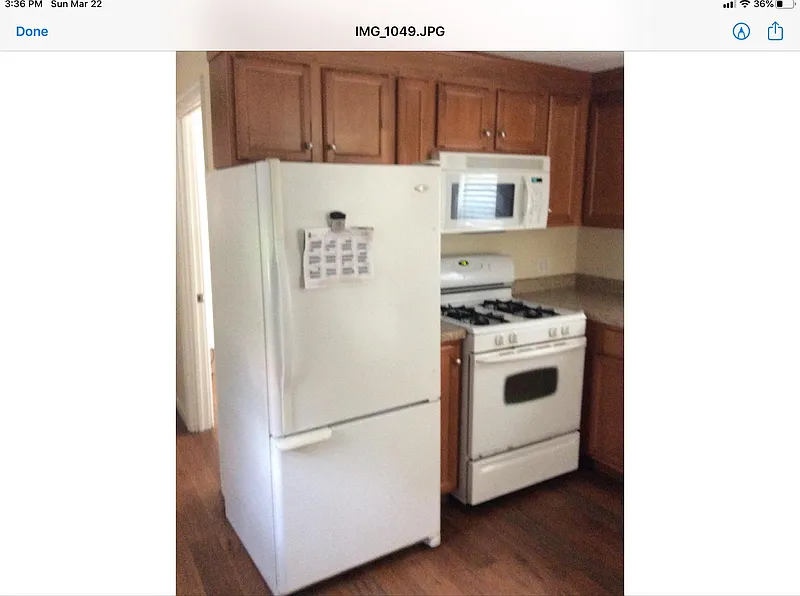Share IMG_1049.JPG via share icon

click(775, 31)
